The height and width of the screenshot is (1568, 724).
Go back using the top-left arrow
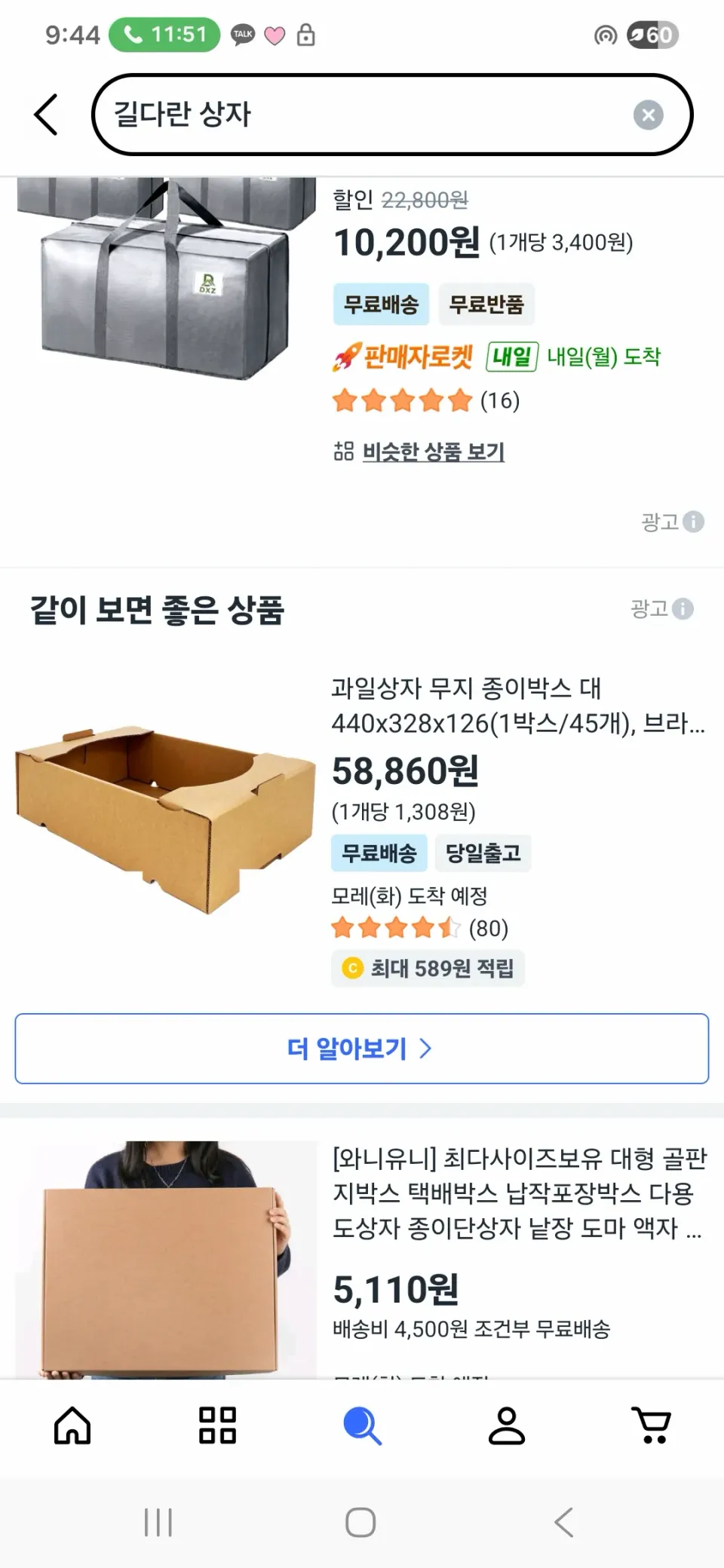pos(46,115)
